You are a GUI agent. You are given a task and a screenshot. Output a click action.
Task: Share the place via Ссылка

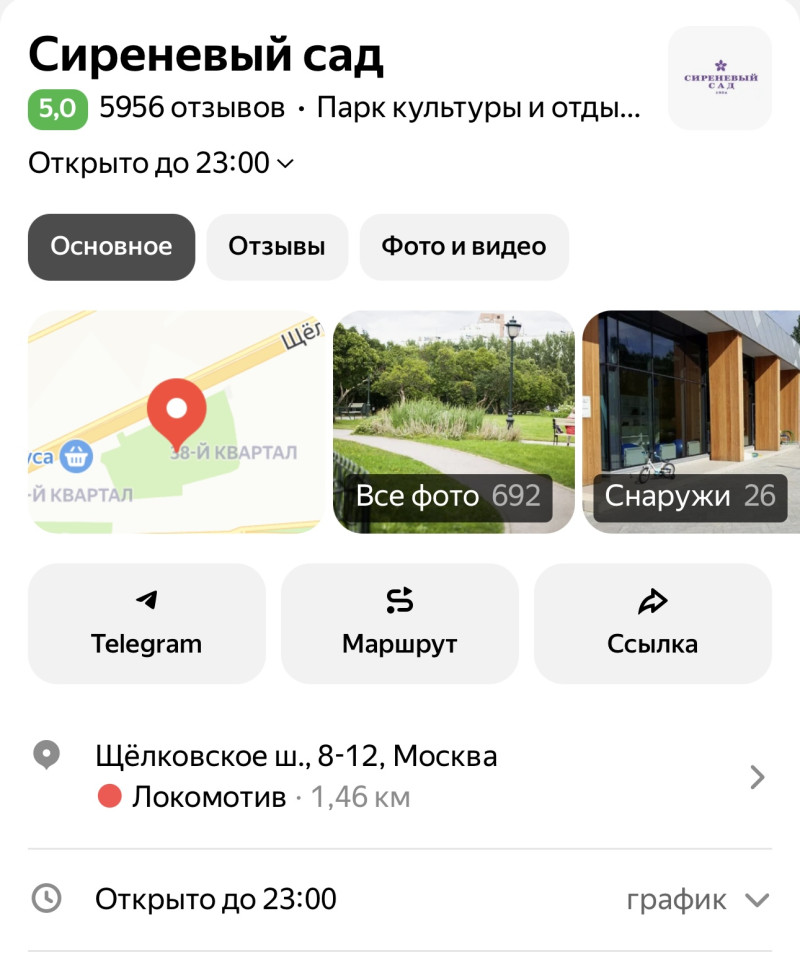pos(652,623)
